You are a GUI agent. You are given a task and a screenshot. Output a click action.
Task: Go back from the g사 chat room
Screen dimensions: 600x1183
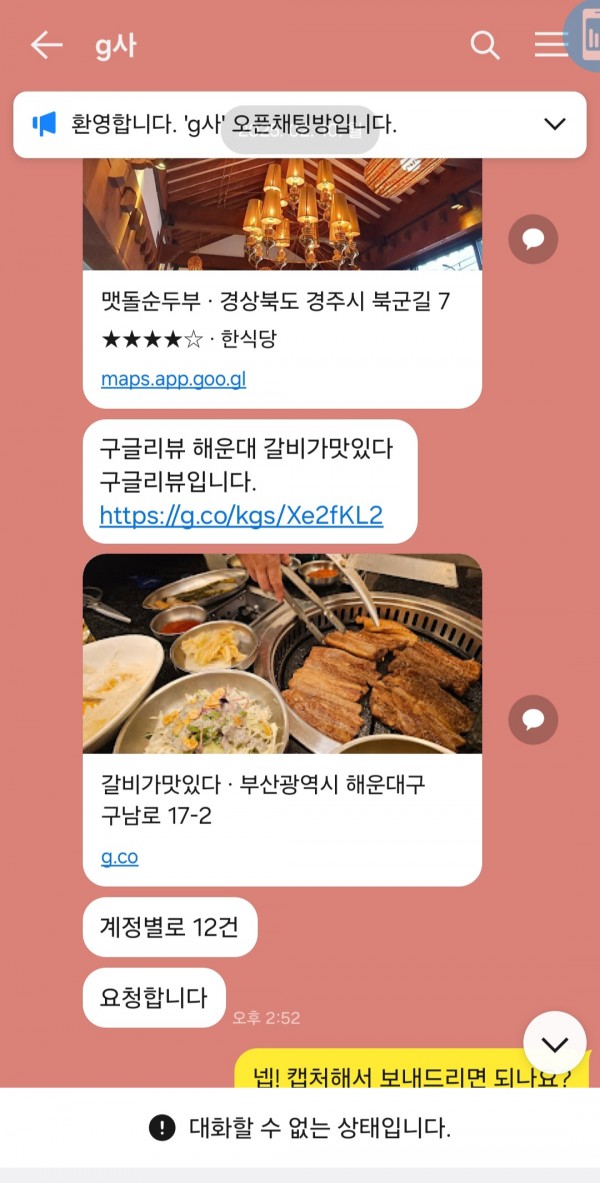pos(46,45)
